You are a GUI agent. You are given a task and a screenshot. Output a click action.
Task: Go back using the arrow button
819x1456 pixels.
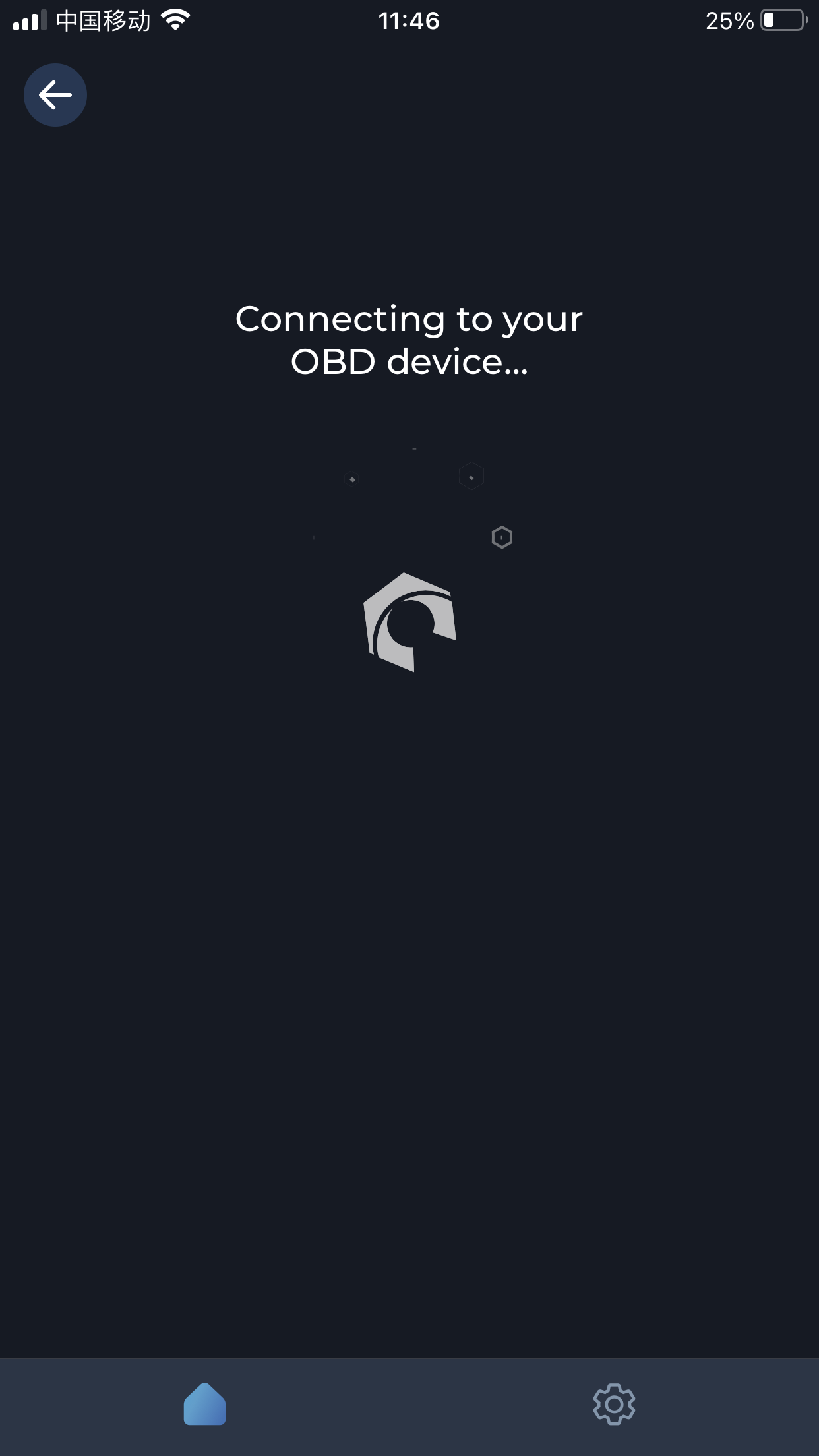55,95
